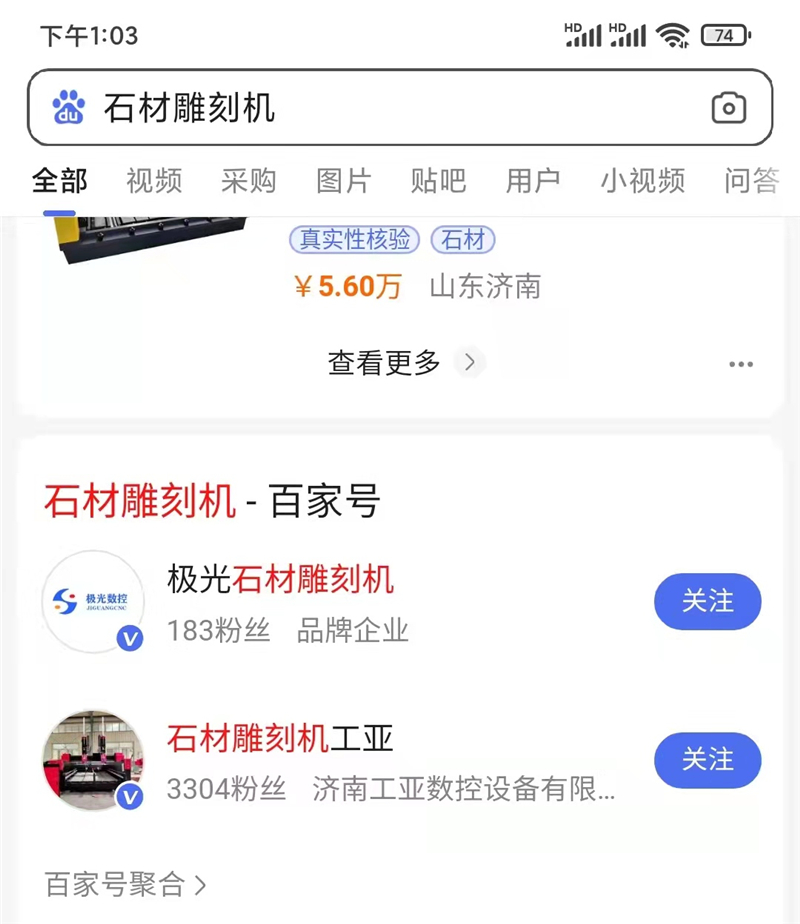This screenshot has width=800, height=924.
Task: Open the 百家号聚合 link
Action: (126, 884)
